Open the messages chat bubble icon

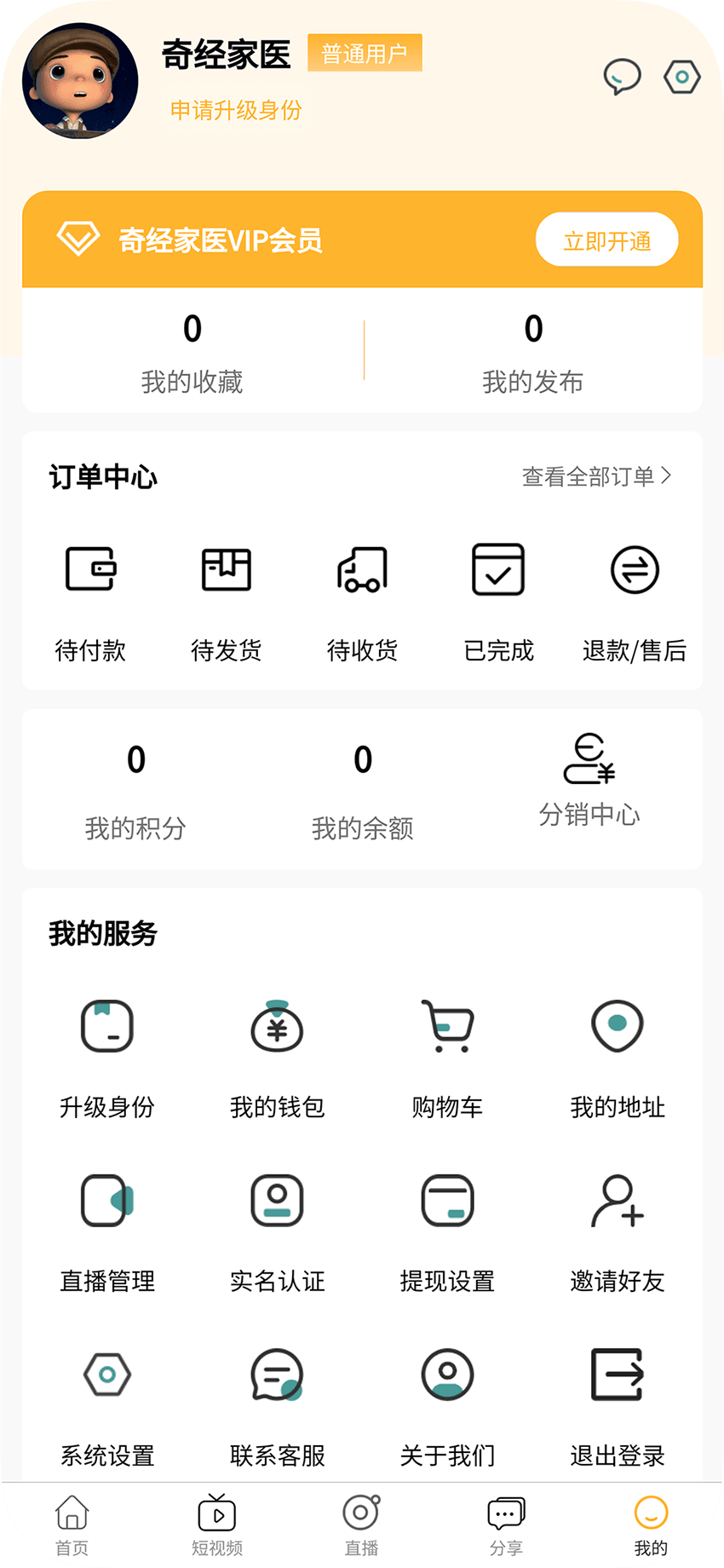(x=622, y=77)
